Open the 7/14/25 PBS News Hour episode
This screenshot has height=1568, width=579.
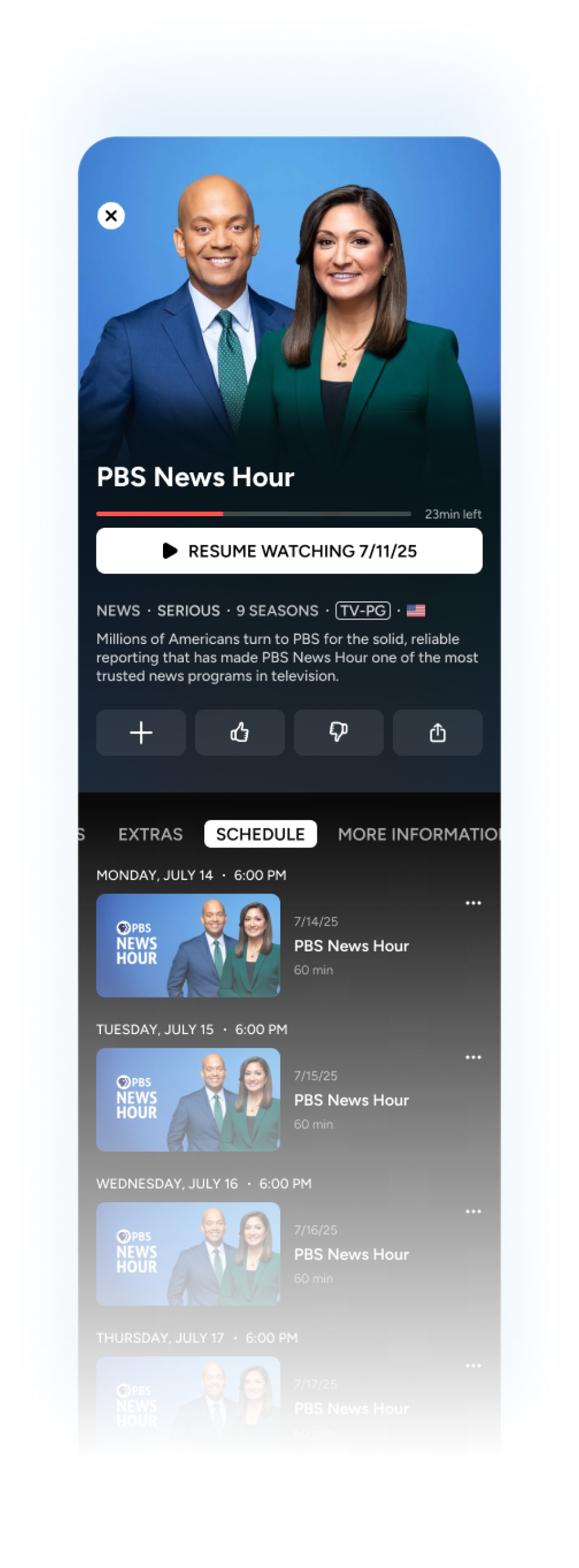[x=188, y=945]
